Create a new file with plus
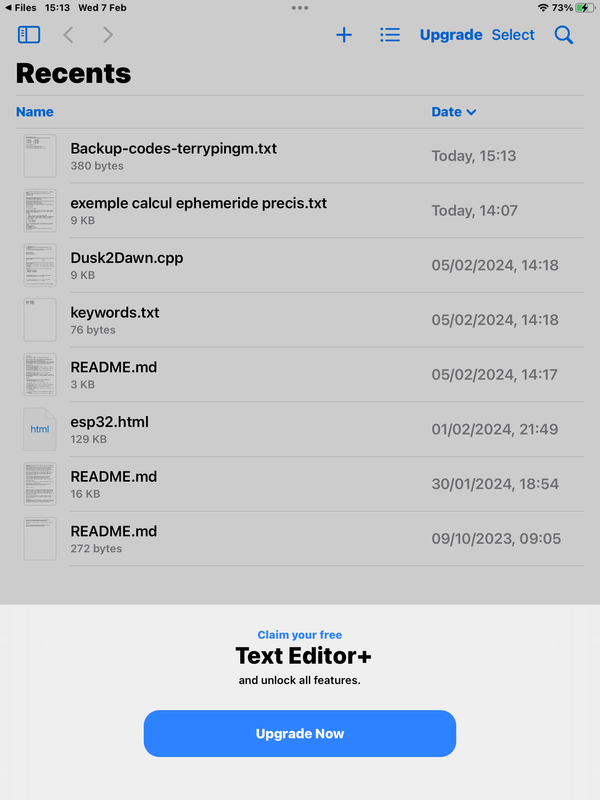This screenshot has width=600, height=800. coord(344,35)
